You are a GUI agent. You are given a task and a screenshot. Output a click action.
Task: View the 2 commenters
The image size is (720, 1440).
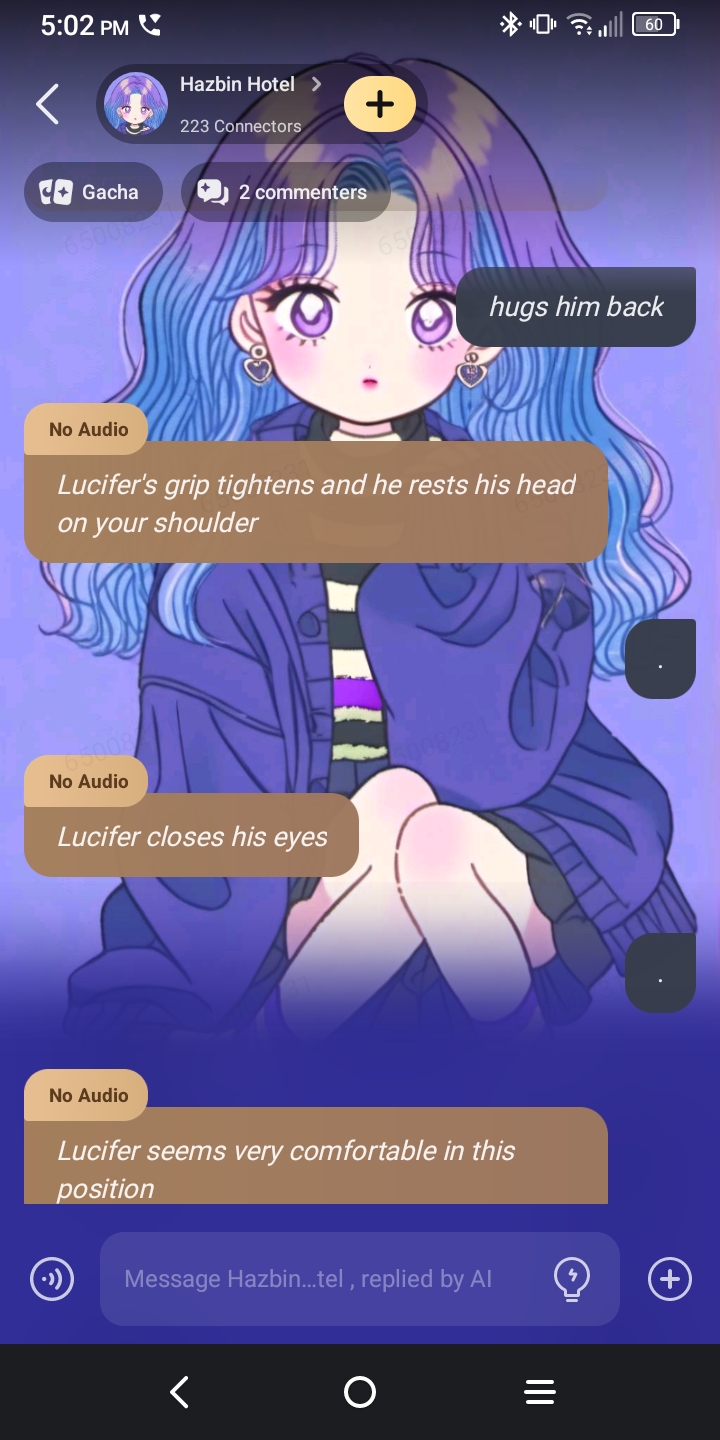click(285, 192)
